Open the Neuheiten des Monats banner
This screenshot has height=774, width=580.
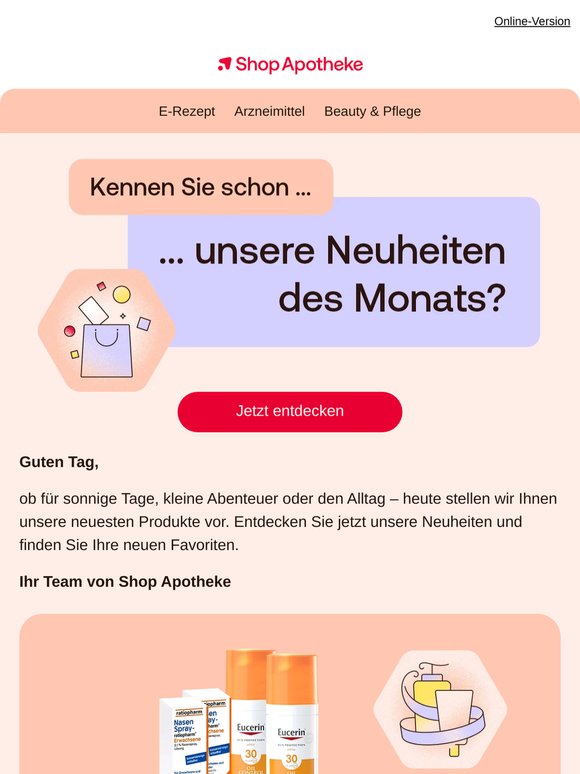coord(290,274)
